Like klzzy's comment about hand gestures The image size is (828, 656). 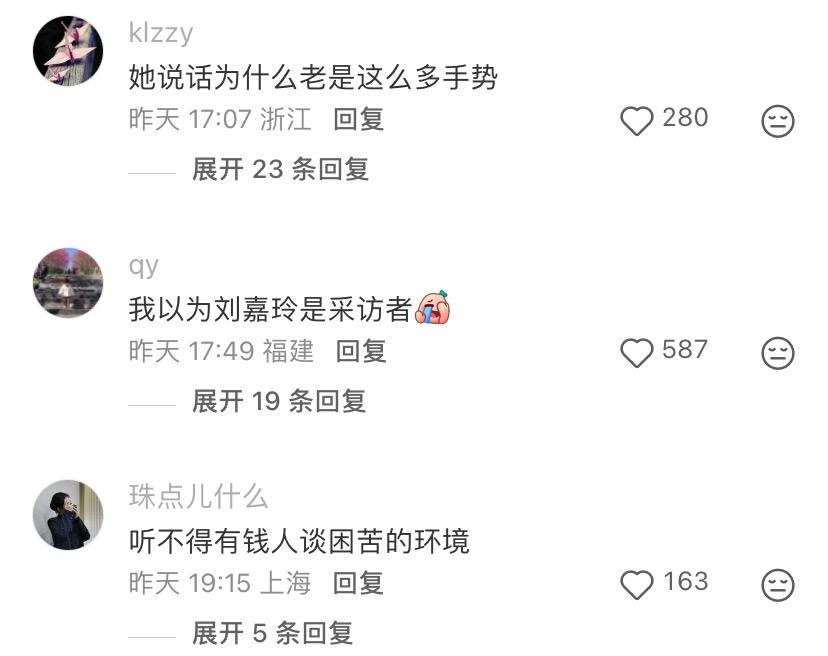(x=637, y=121)
